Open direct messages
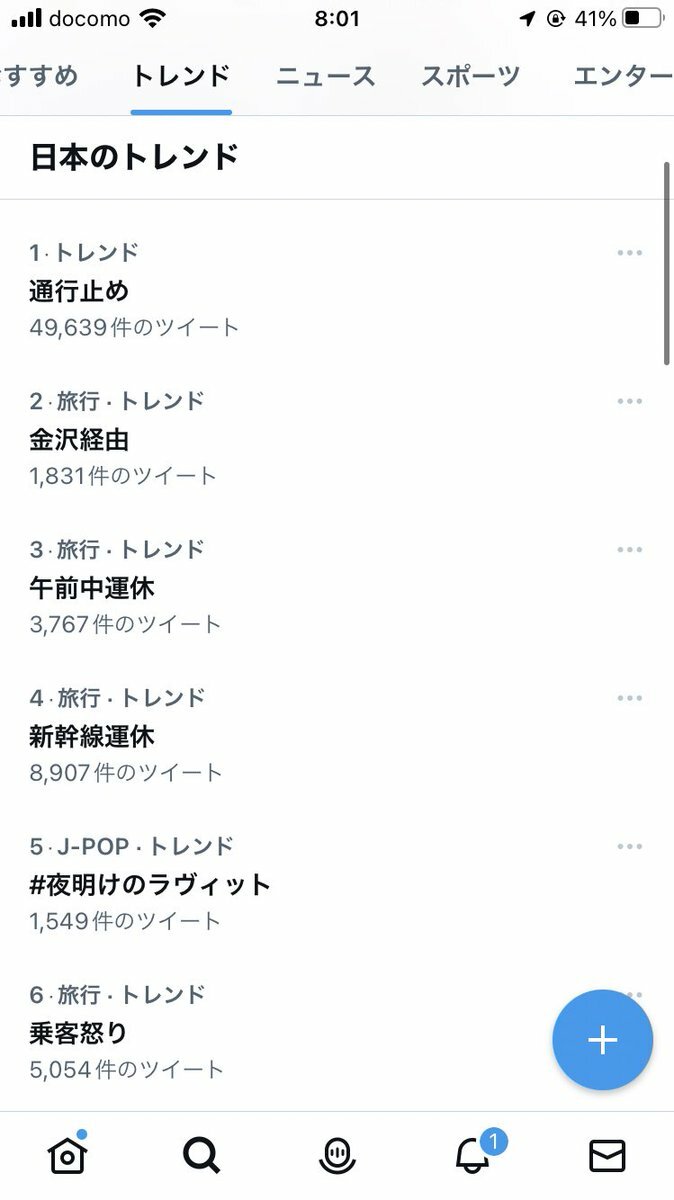The height and width of the screenshot is (1200, 674). pos(607,1156)
